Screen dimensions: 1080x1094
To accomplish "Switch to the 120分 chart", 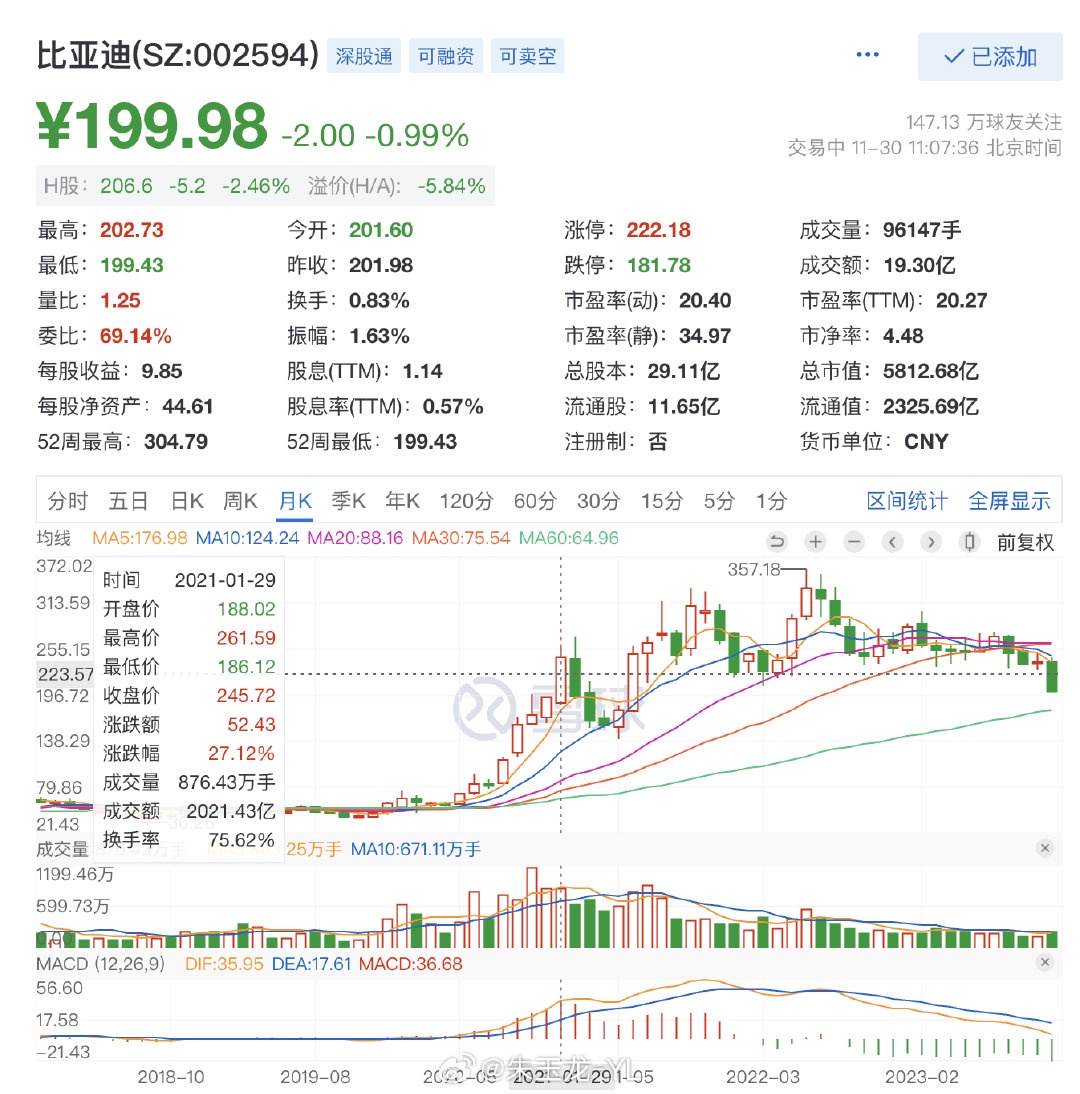I will tap(466, 501).
